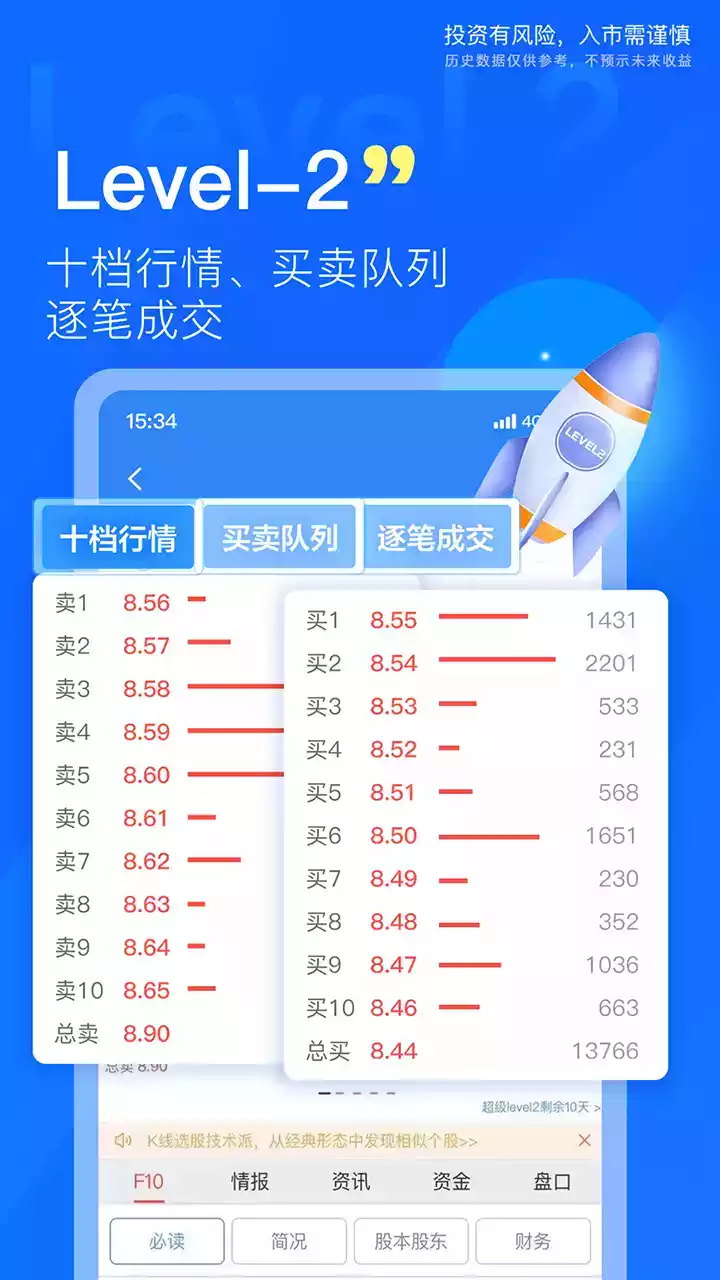Select the 十档行情 tab
The image size is (720, 1280).
click(116, 537)
